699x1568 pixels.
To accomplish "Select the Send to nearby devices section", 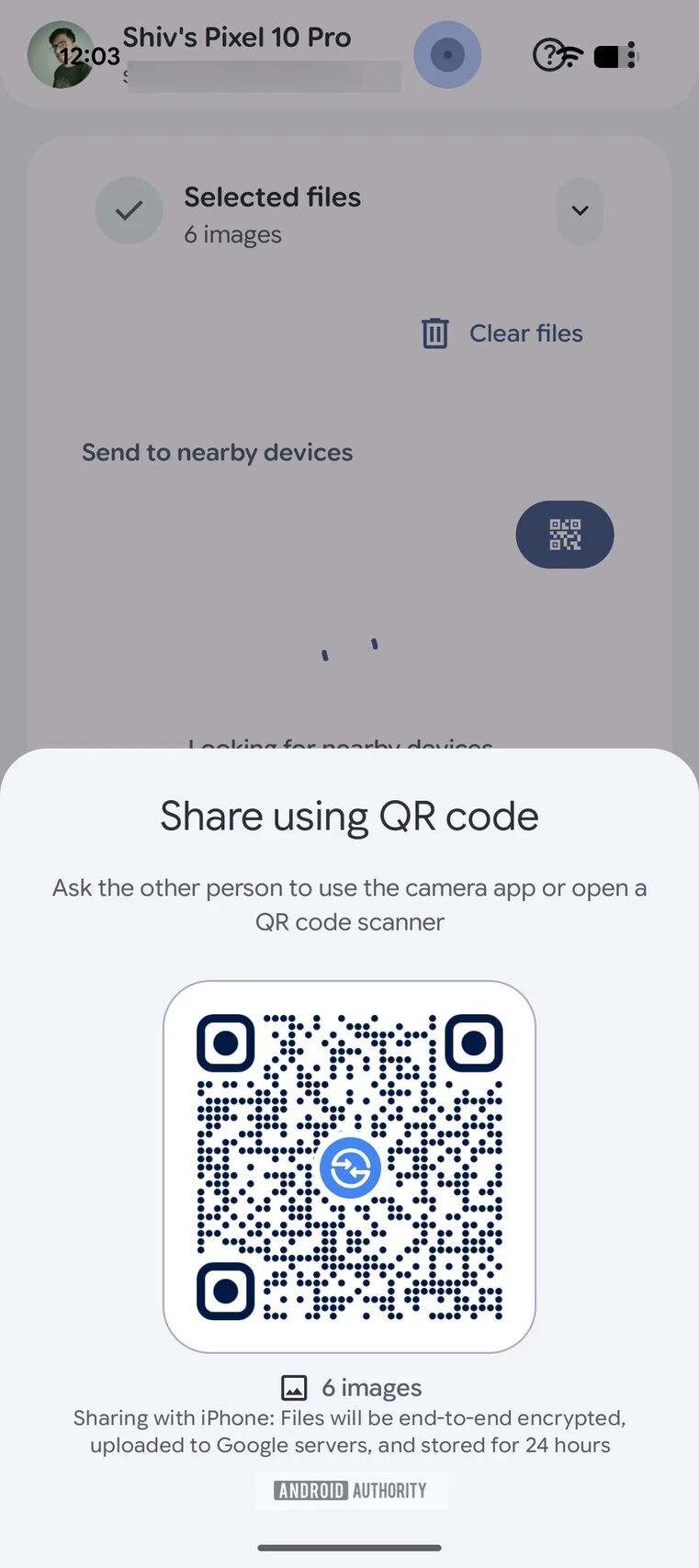I will 217,451.
